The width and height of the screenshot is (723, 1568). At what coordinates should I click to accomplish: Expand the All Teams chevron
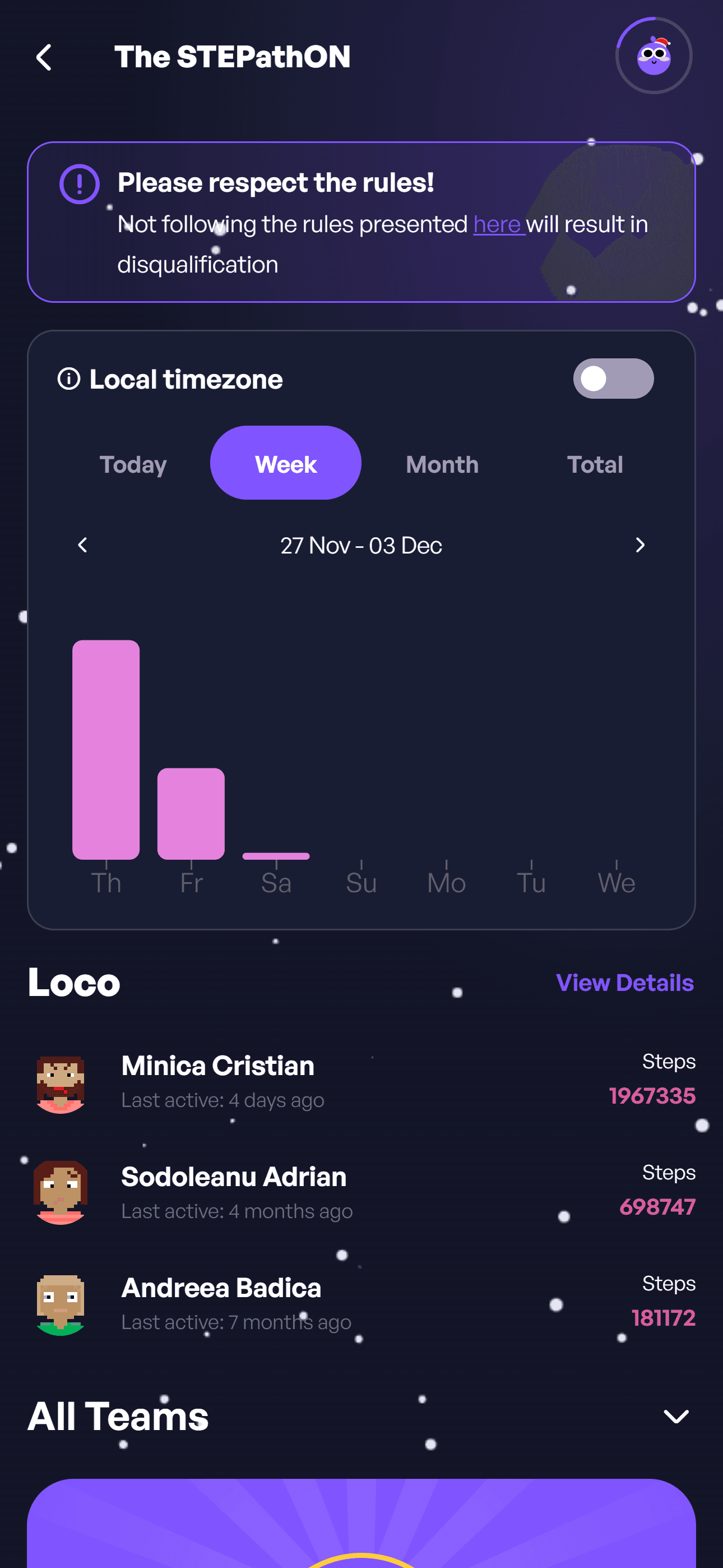point(675,1417)
